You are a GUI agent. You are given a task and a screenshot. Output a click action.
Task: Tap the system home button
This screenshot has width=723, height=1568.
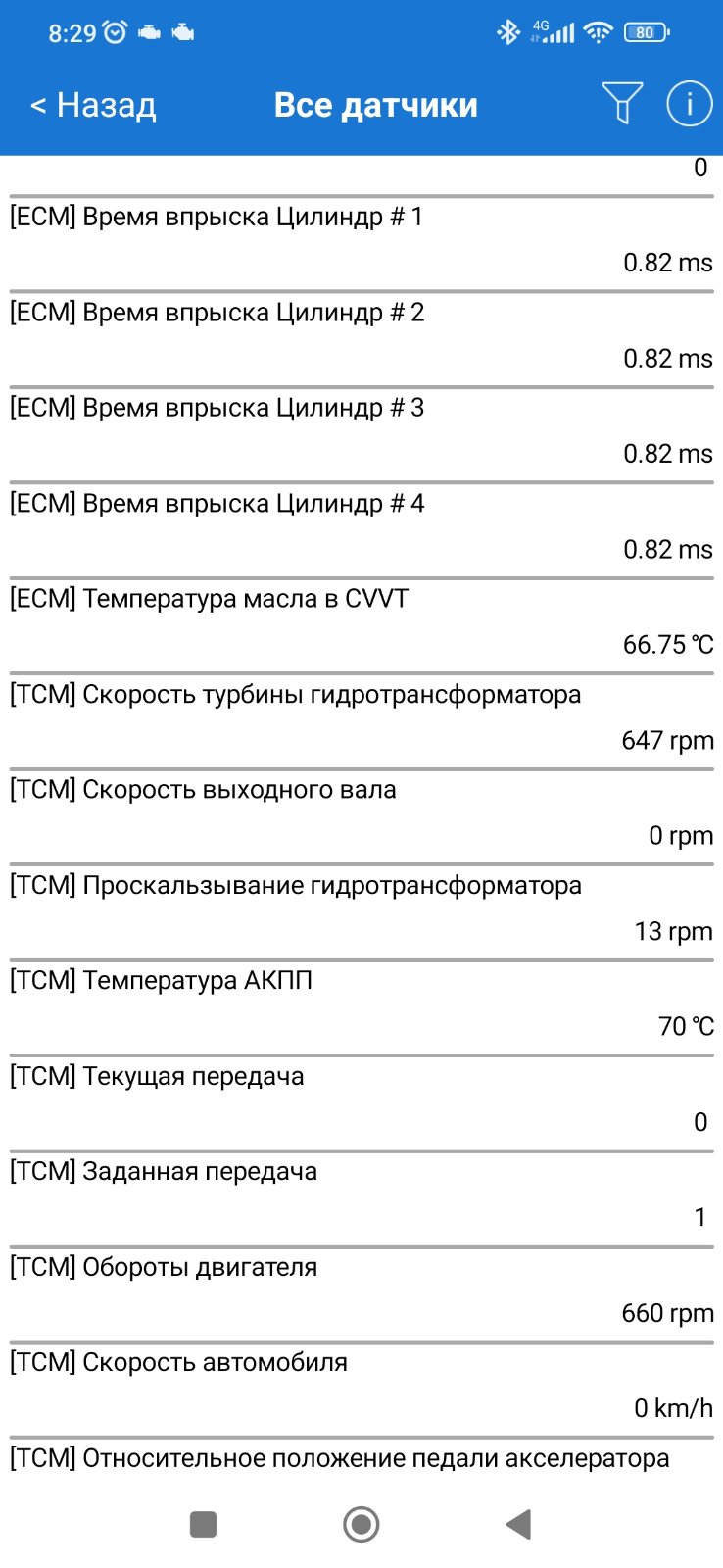[361, 1524]
